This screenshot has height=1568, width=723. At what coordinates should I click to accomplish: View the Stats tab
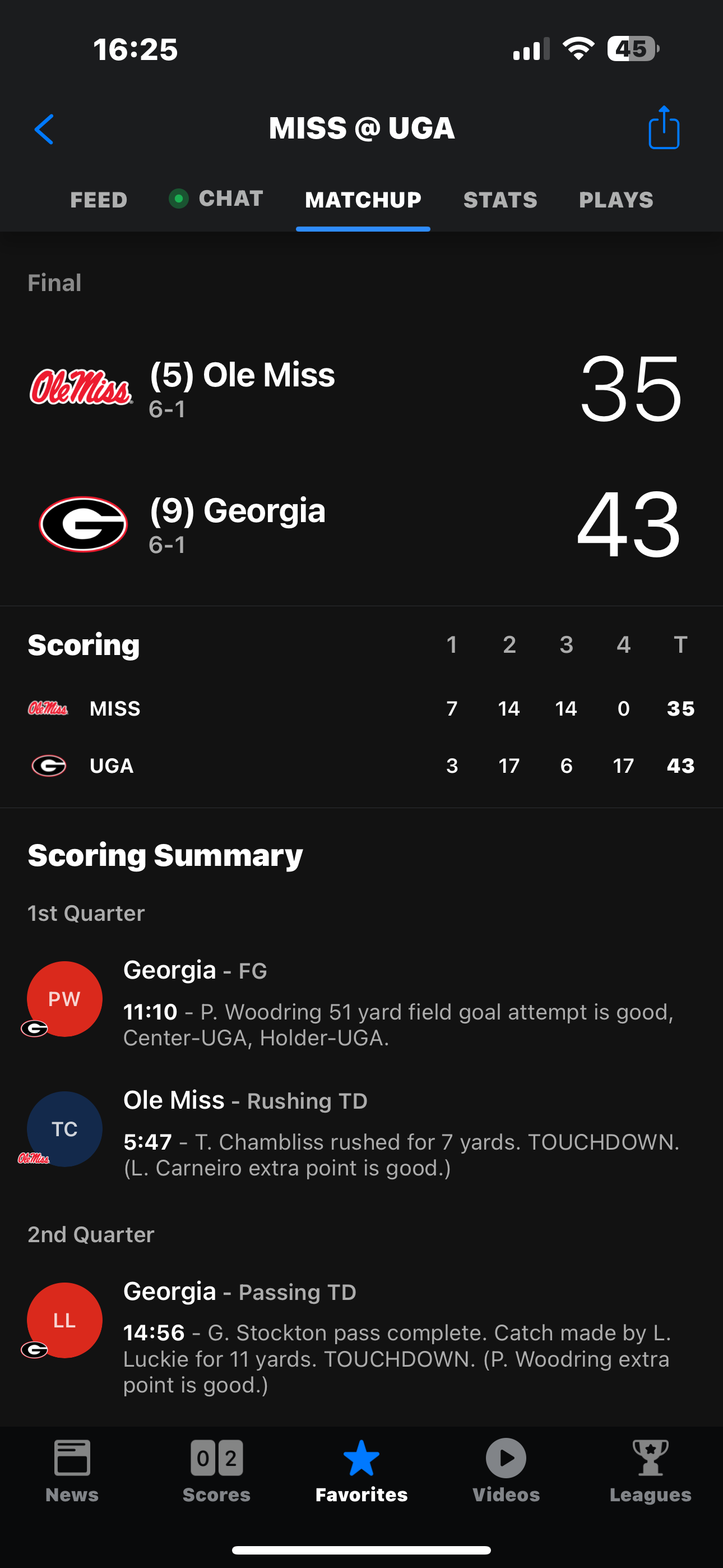tap(500, 200)
